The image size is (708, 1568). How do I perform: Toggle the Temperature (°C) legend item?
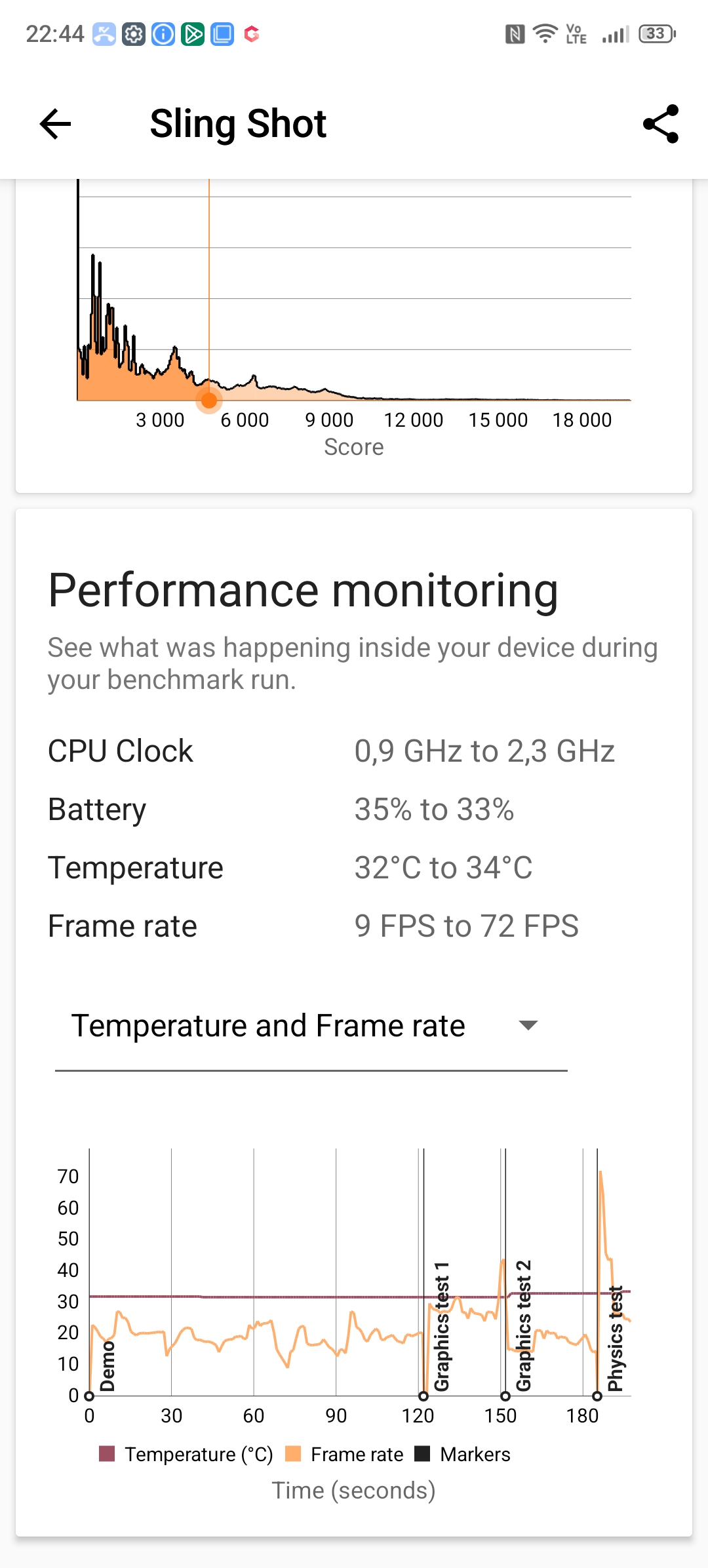[186, 1454]
